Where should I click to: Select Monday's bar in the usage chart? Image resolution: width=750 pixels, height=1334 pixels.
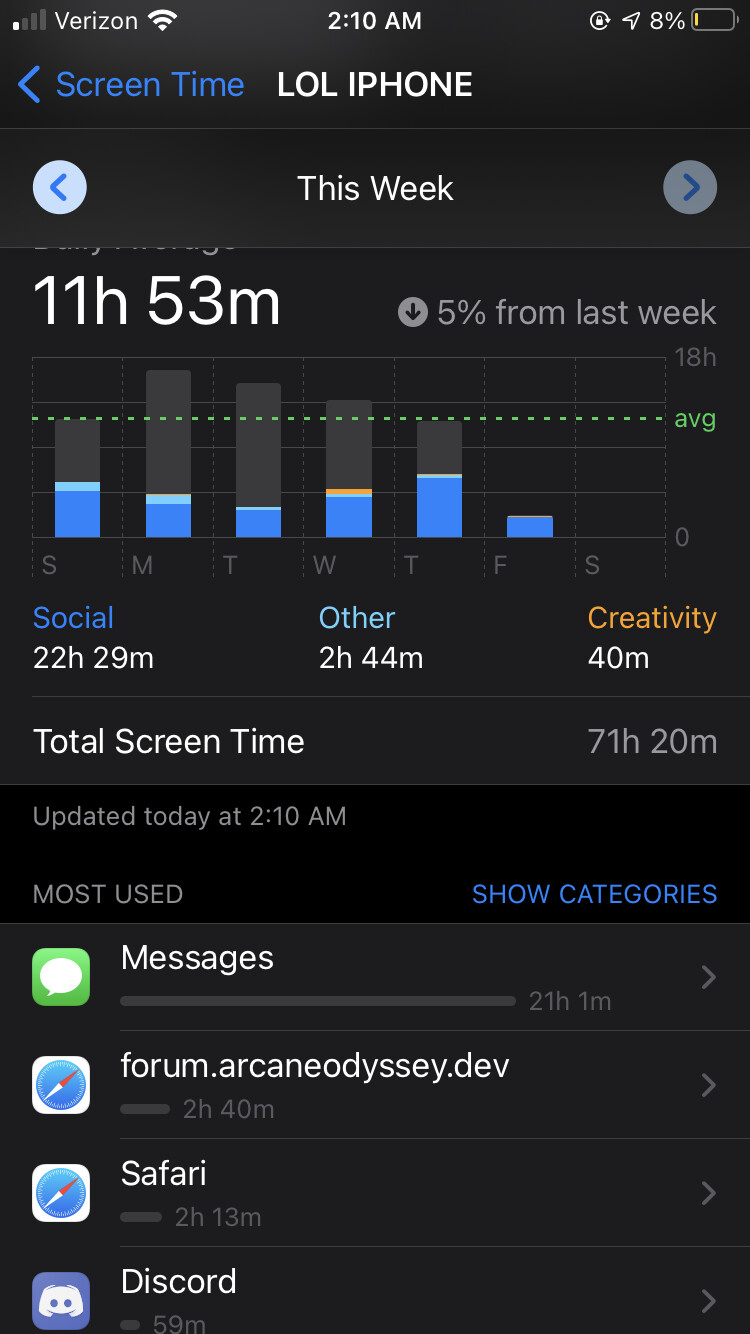(x=168, y=454)
